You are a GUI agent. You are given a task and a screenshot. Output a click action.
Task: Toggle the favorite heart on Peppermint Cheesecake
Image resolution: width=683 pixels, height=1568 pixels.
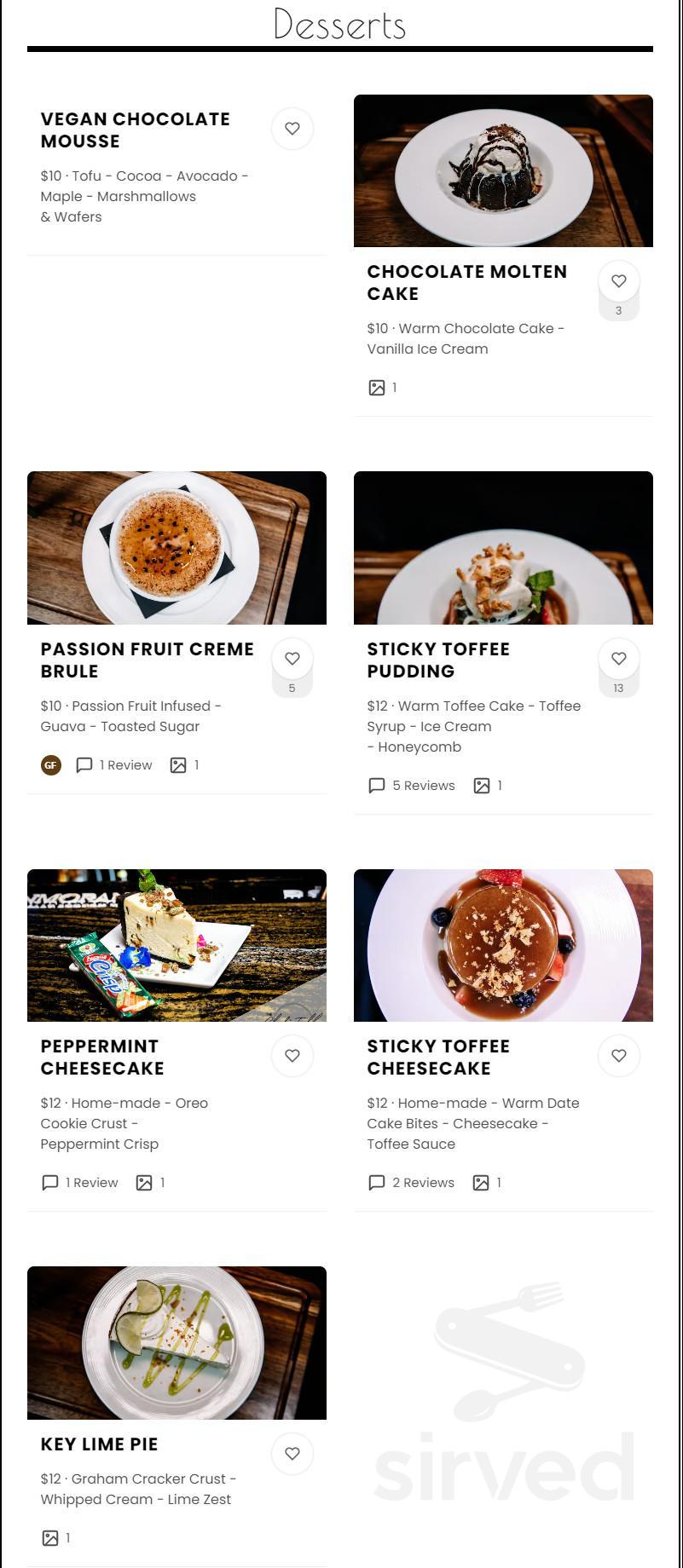coord(292,1055)
